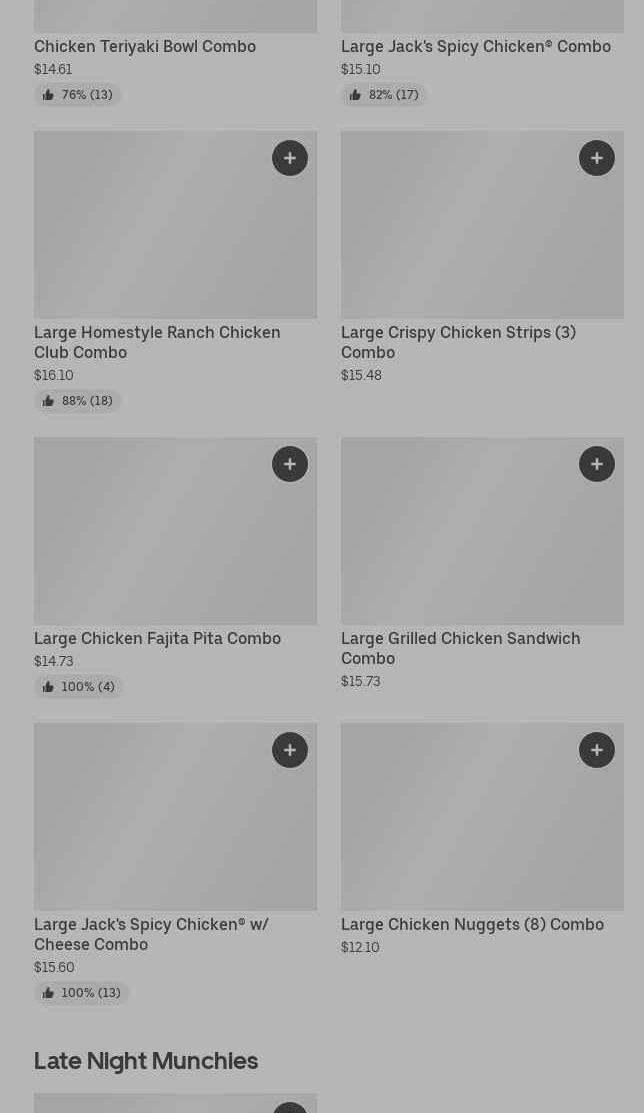View Large Homestyle Ranch Chicken Club Combo details

(x=157, y=342)
